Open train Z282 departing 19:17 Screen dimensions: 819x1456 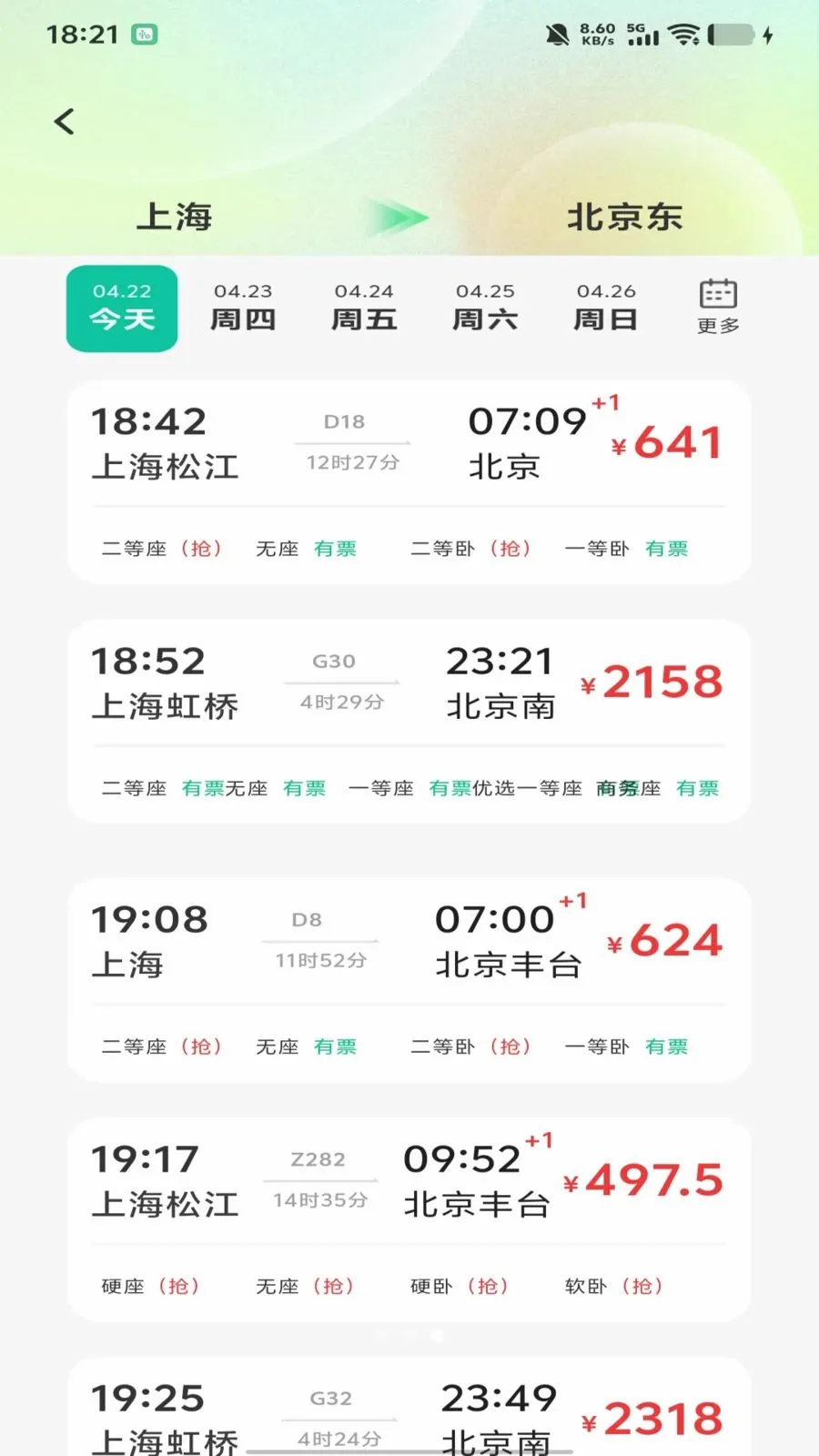409,1219
